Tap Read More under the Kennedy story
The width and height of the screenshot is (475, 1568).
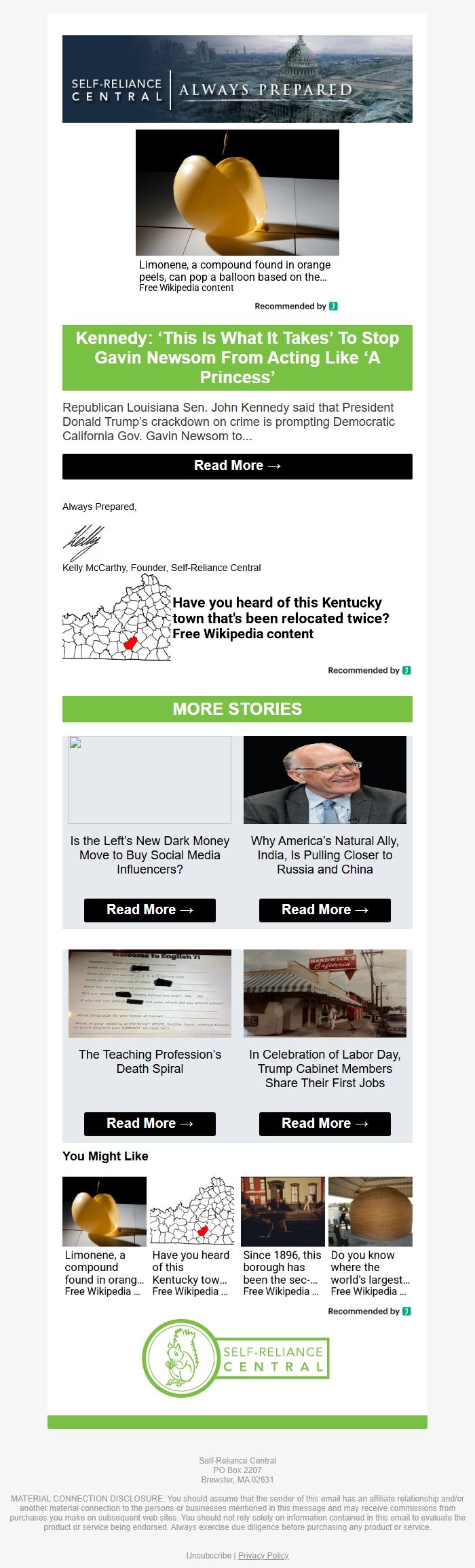237,466
